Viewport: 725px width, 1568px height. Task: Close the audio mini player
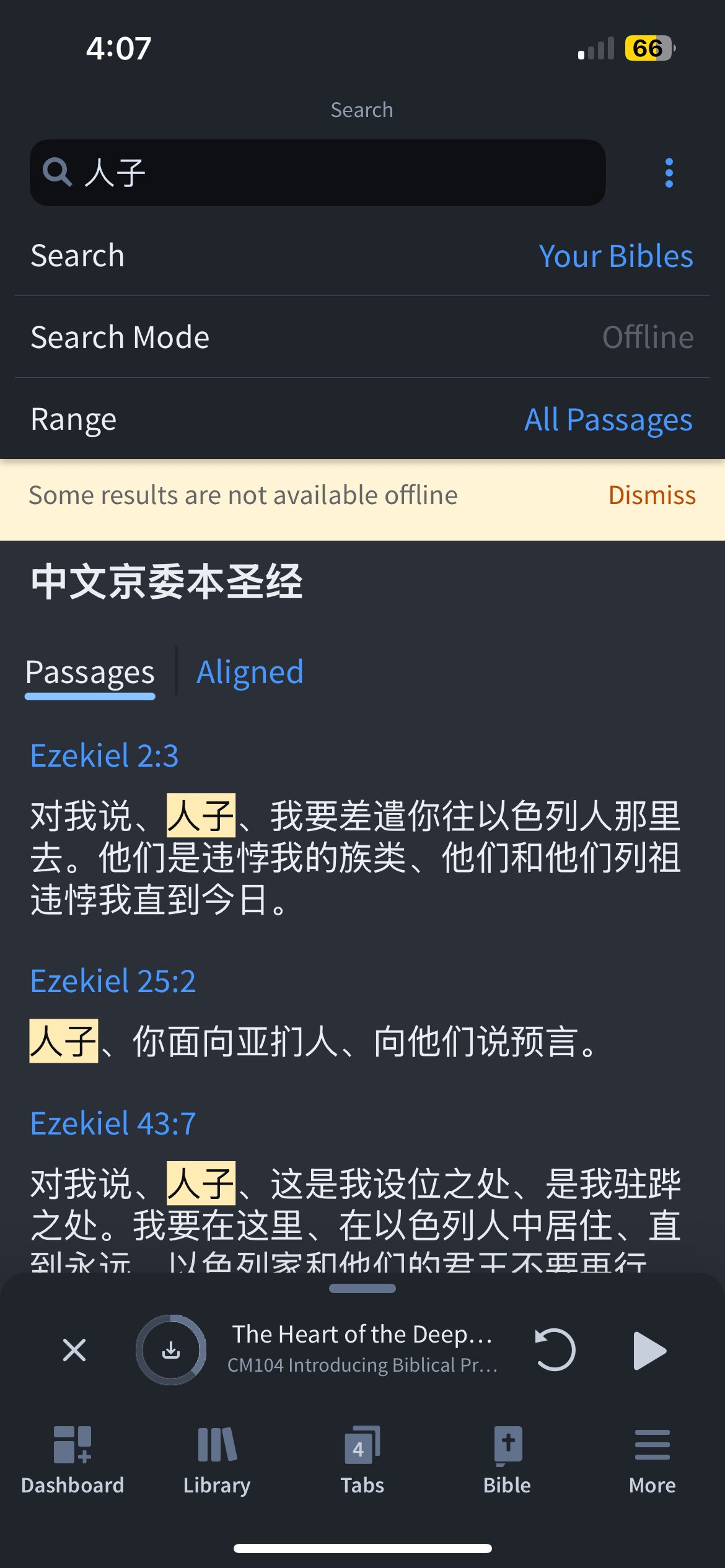(x=74, y=1350)
